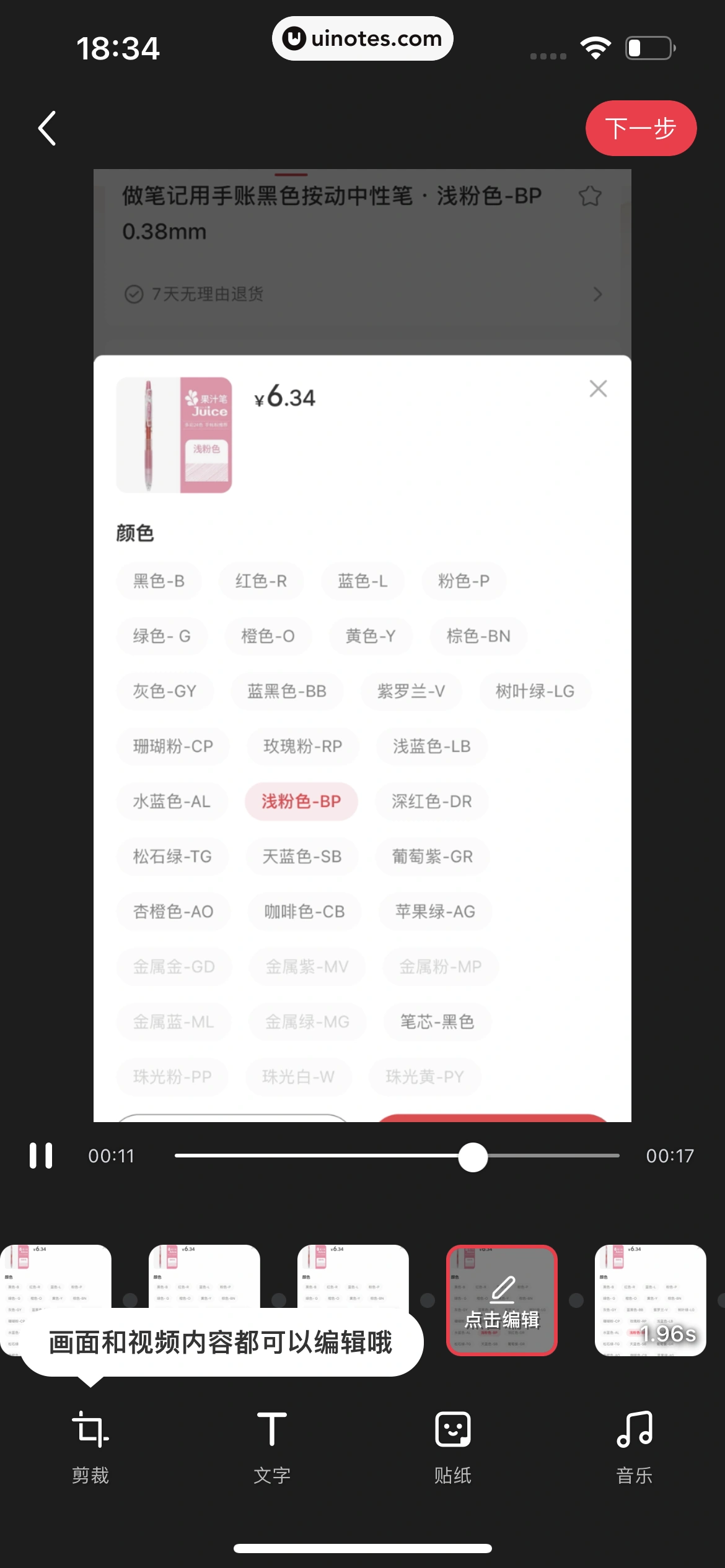Expand the 7天无理由退货 detail chevron

coord(597,294)
